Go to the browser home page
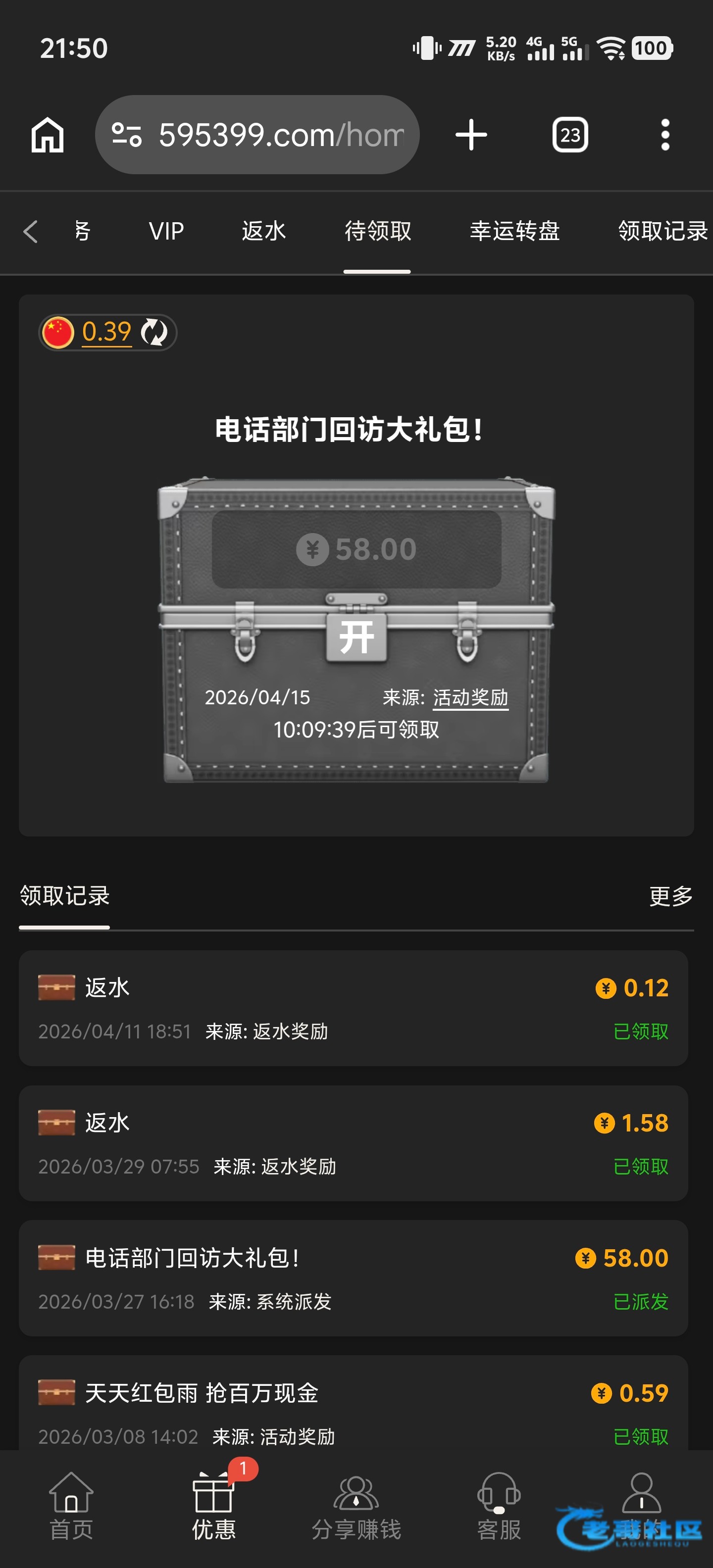 click(48, 135)
